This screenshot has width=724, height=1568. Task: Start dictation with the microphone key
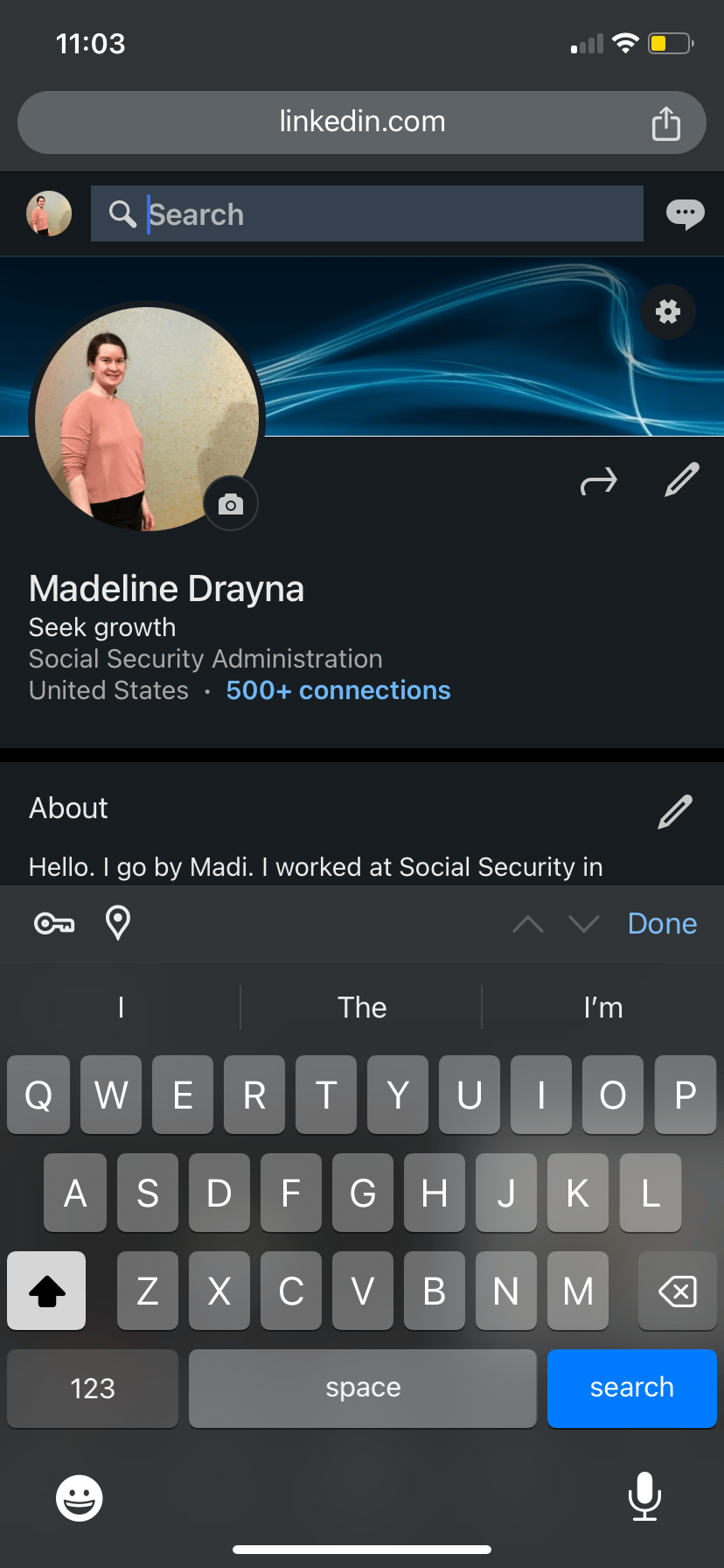[x=644, y=1497]
